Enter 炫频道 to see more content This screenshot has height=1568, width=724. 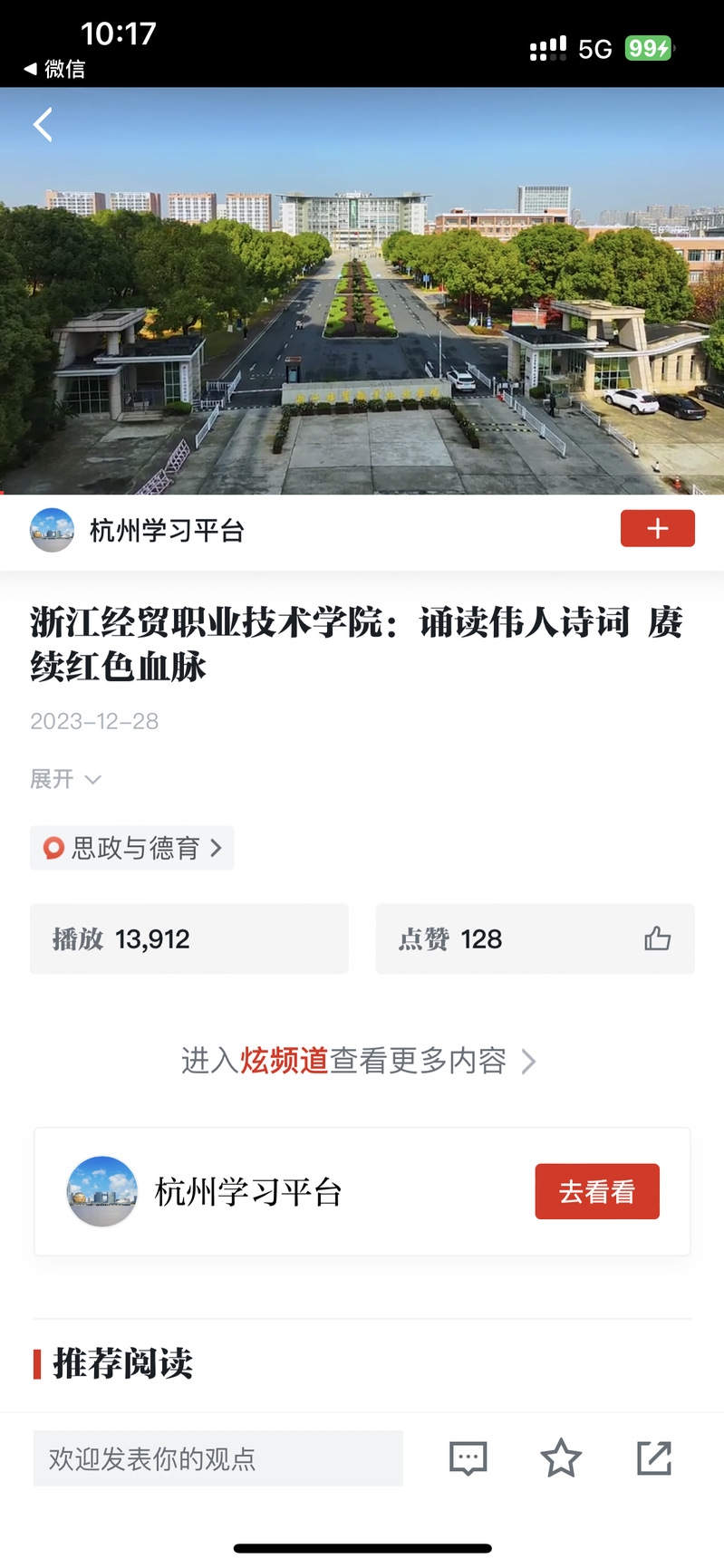click(358, 1061)
